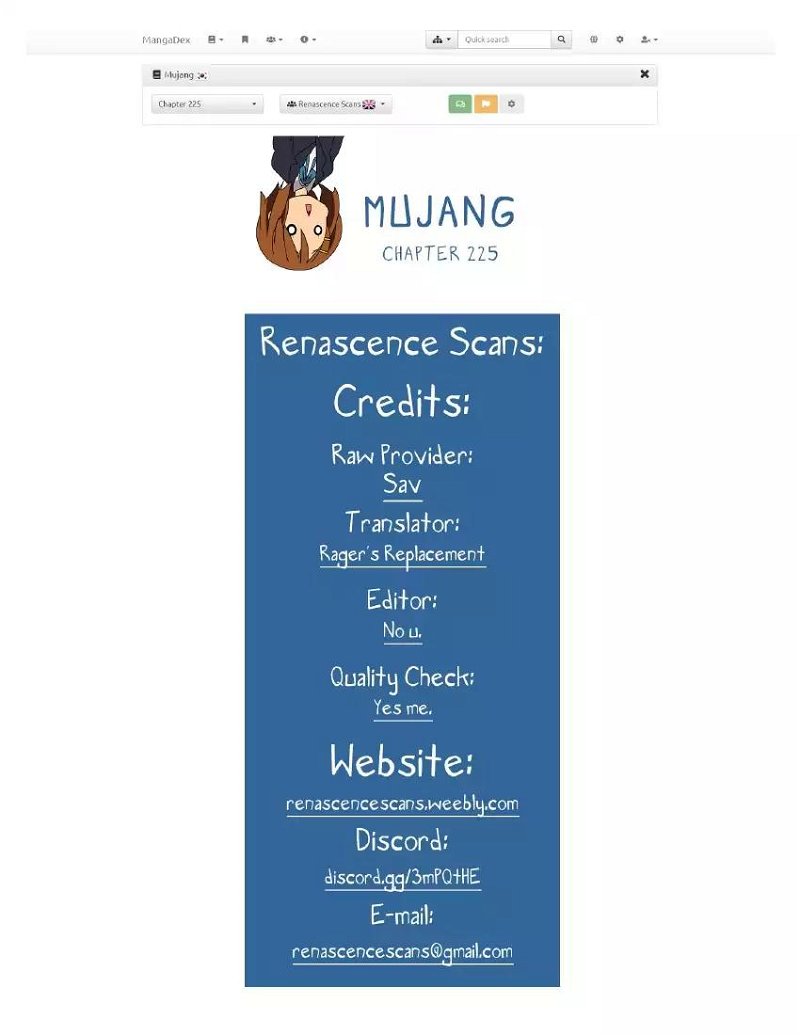The height and width of the screenshot is (1035, 800).
Task: Close the reader panel
Action: pyautogui.click(x=645, y=74)
